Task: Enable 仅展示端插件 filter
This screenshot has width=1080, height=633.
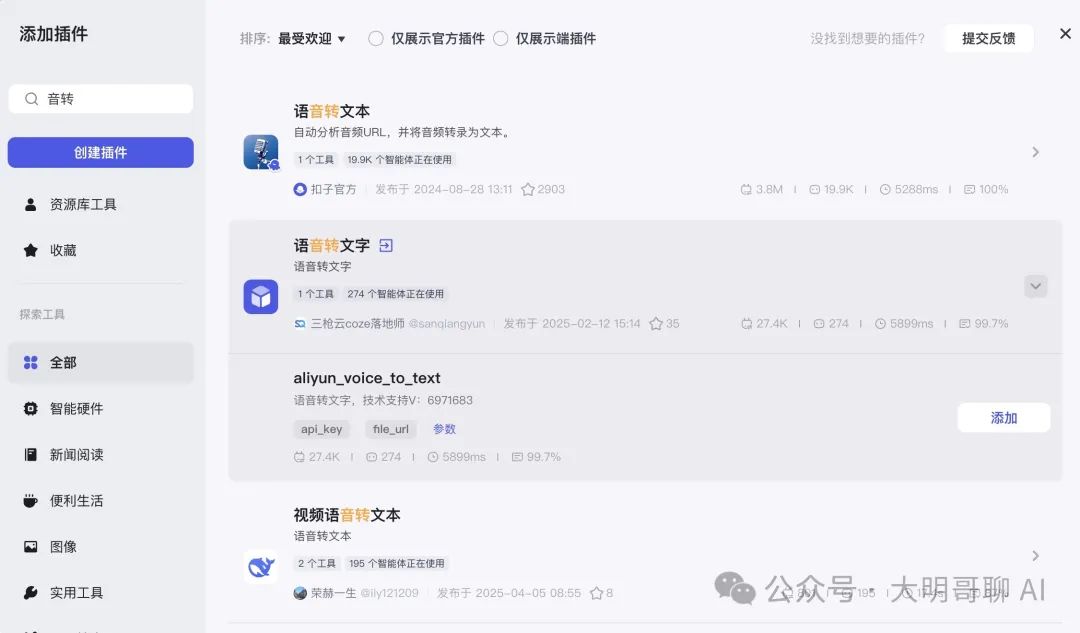Action: coord(501,39)
